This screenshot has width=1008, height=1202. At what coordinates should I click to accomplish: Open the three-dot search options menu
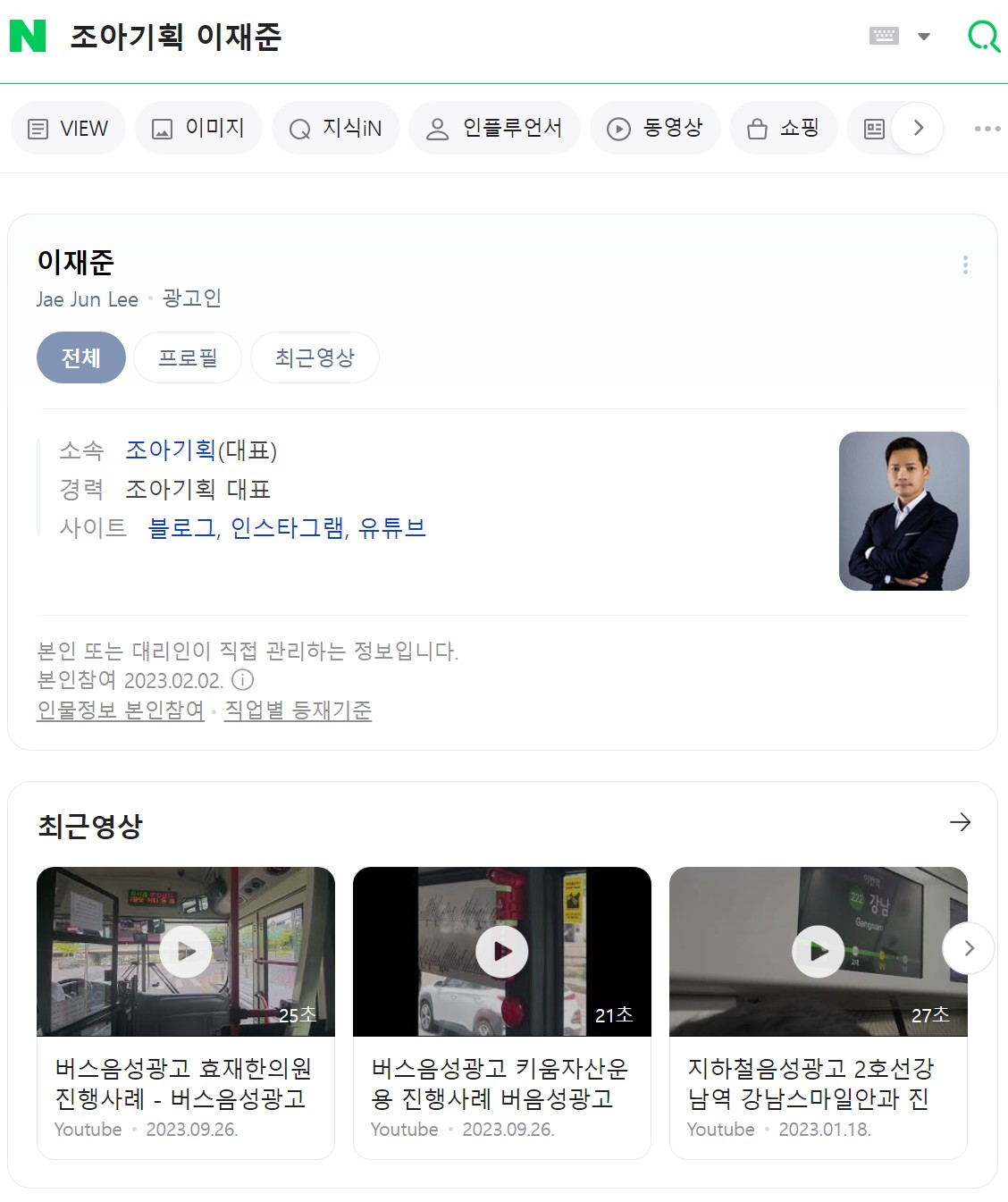point(987,129)
